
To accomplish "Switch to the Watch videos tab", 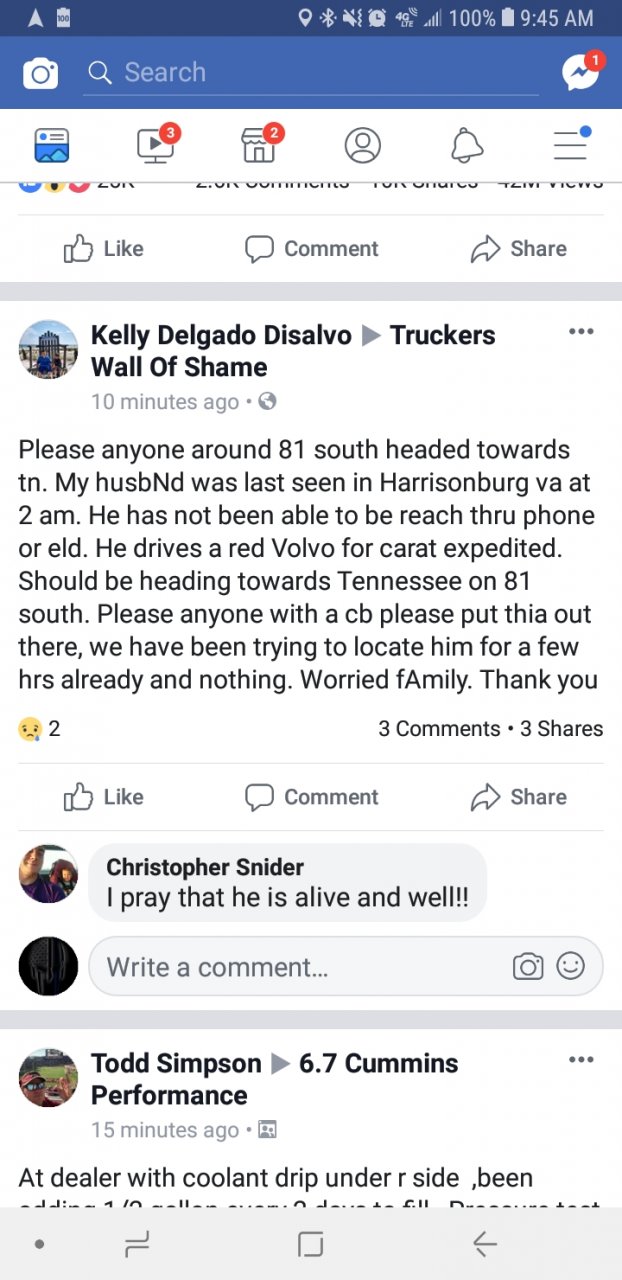I will (x=156, y=146).
